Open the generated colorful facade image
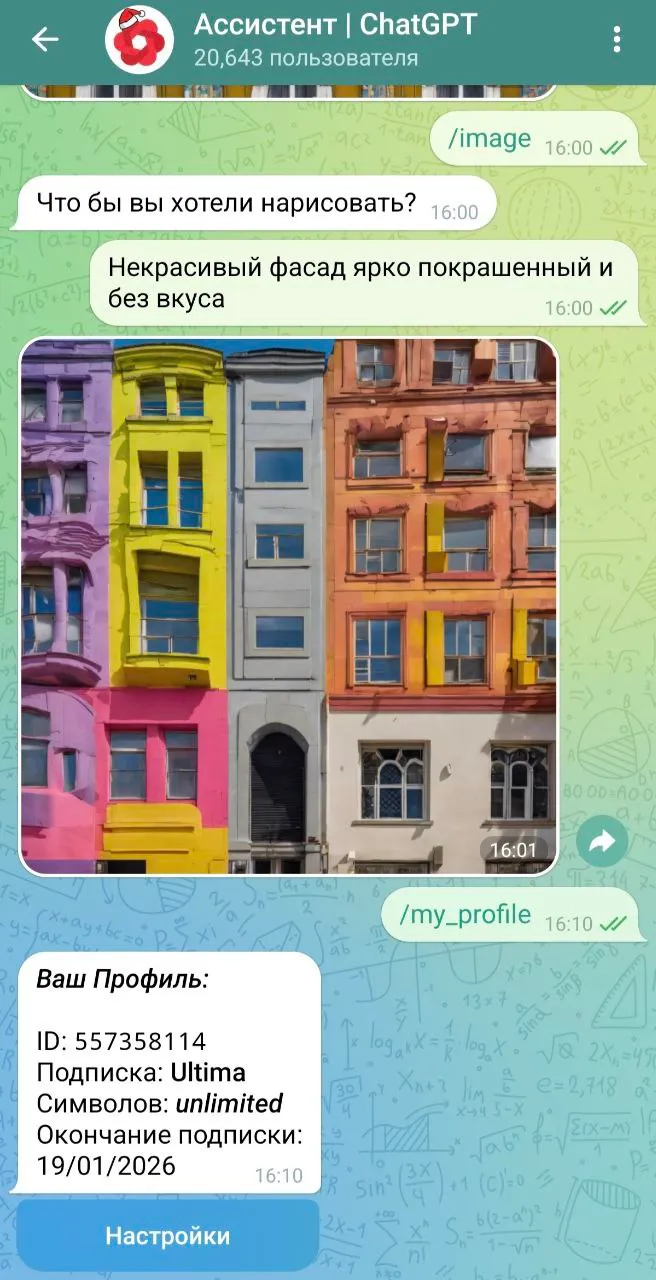The width and height of the screenshot is (656, 1280). point(288,606)
